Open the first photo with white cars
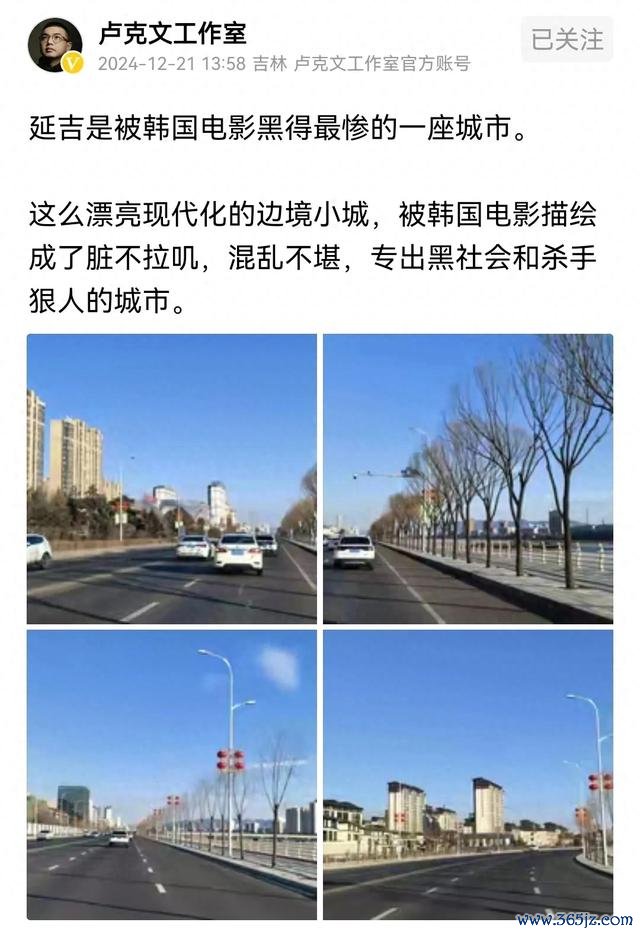This screenshot has height=935, width=640. 171,479
